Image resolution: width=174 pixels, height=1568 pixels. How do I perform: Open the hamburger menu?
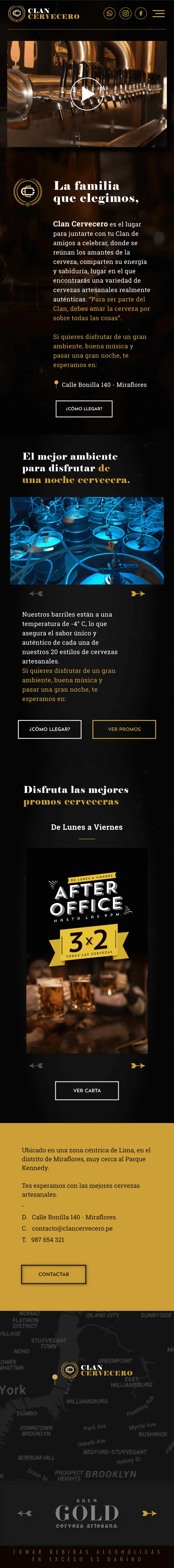[x=159, y=13]
